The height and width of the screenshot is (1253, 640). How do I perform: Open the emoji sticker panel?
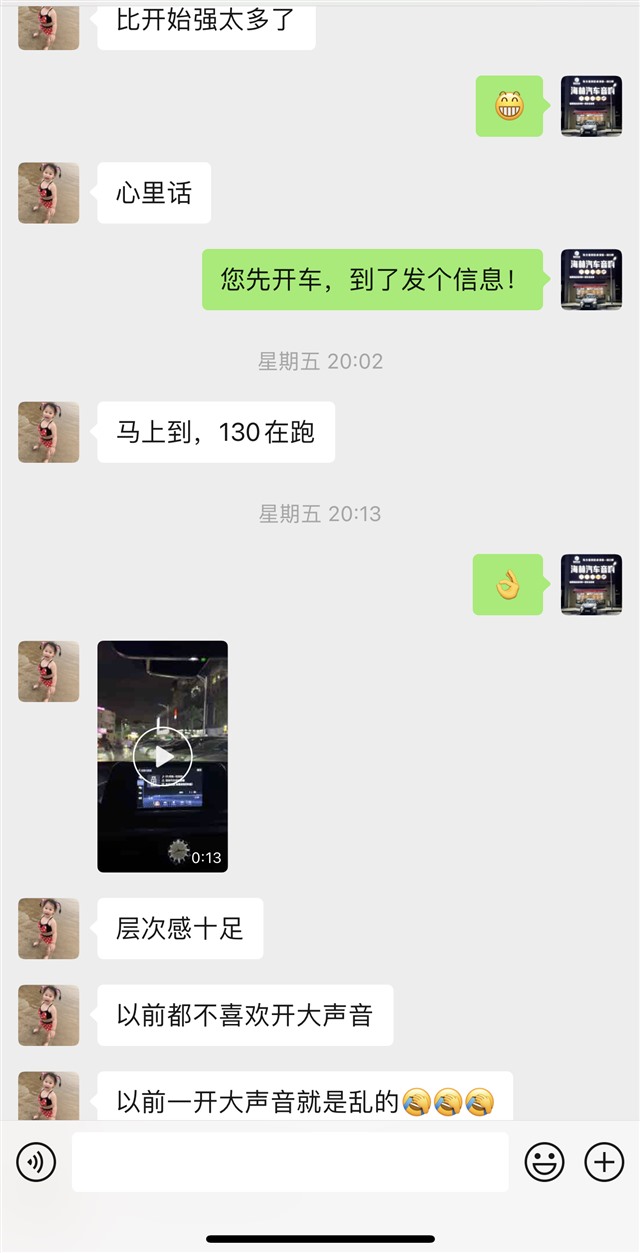(x=545, y=1162)
